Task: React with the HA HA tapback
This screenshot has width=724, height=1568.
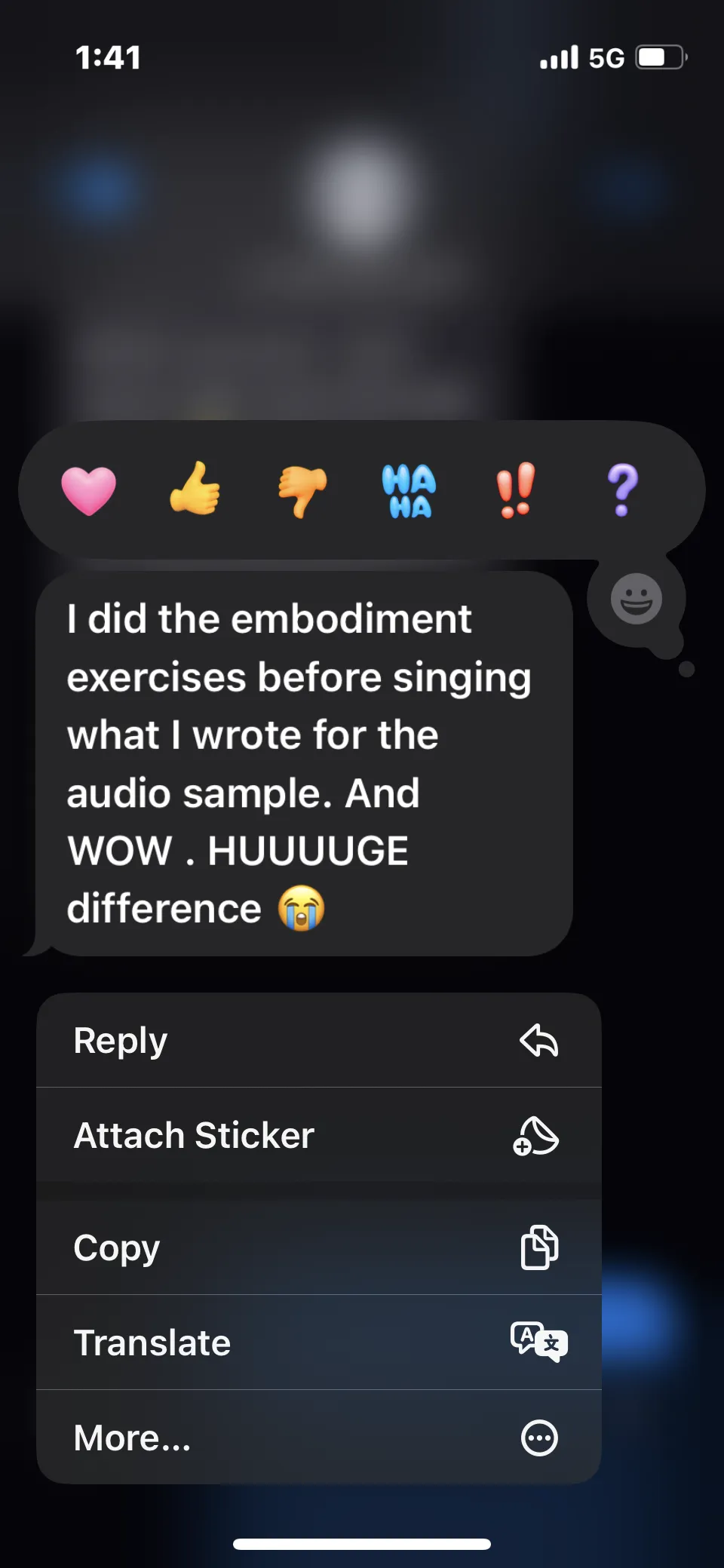Action: coord(409,491)
